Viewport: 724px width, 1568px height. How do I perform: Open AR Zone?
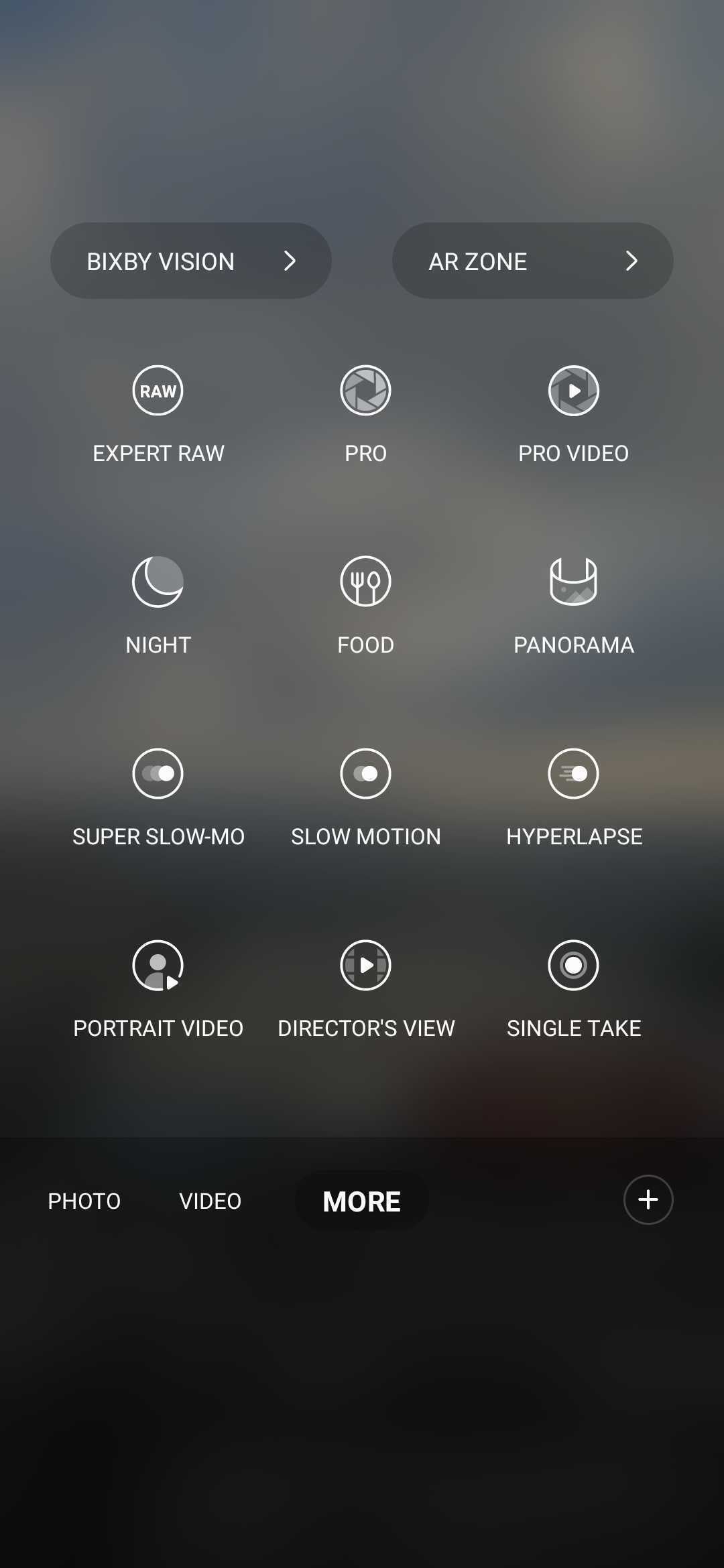point(532,261)
